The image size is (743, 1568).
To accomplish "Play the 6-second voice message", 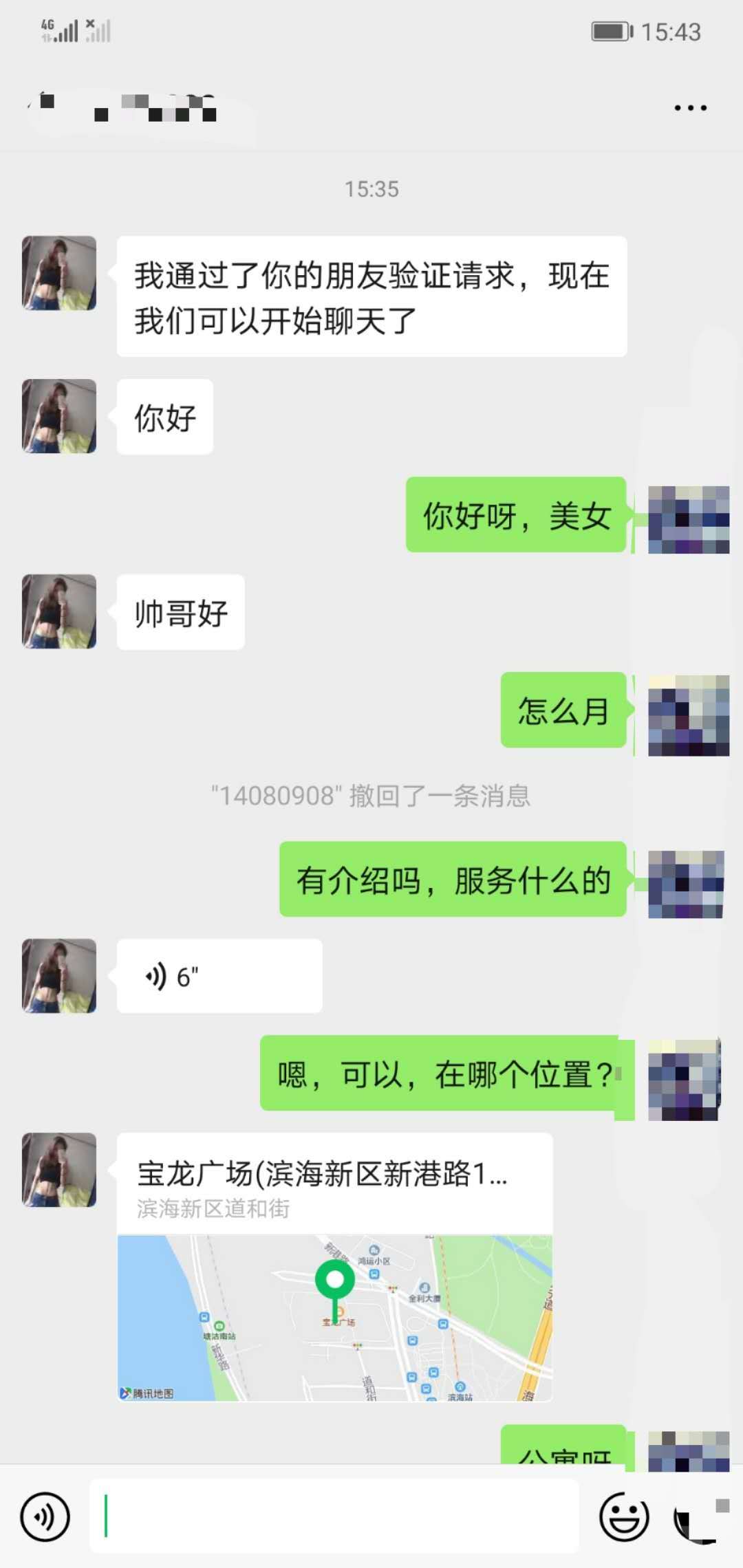I will pyautogui.click(x=219, y=977).
